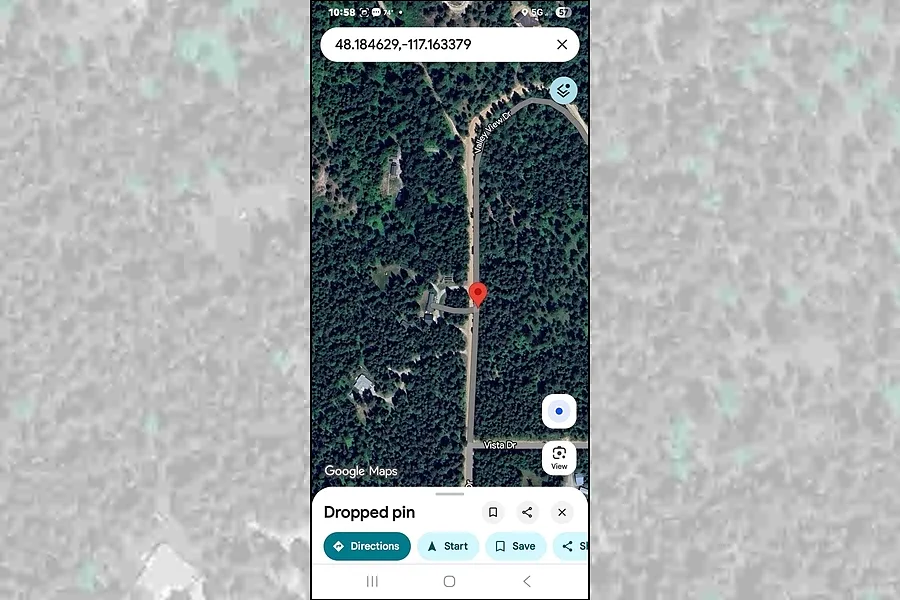Screen dimensions: 900x600
Task: Save this dropped pin location
Action: pyautogui.click(x=515, y=546)
